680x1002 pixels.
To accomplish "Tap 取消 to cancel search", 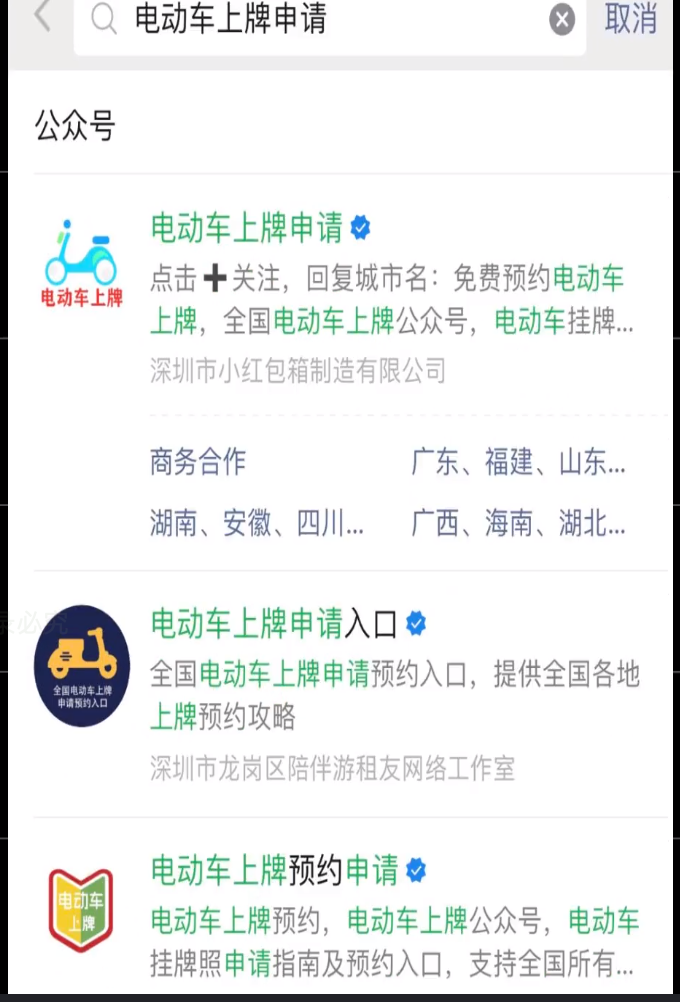I will point(631,19).
